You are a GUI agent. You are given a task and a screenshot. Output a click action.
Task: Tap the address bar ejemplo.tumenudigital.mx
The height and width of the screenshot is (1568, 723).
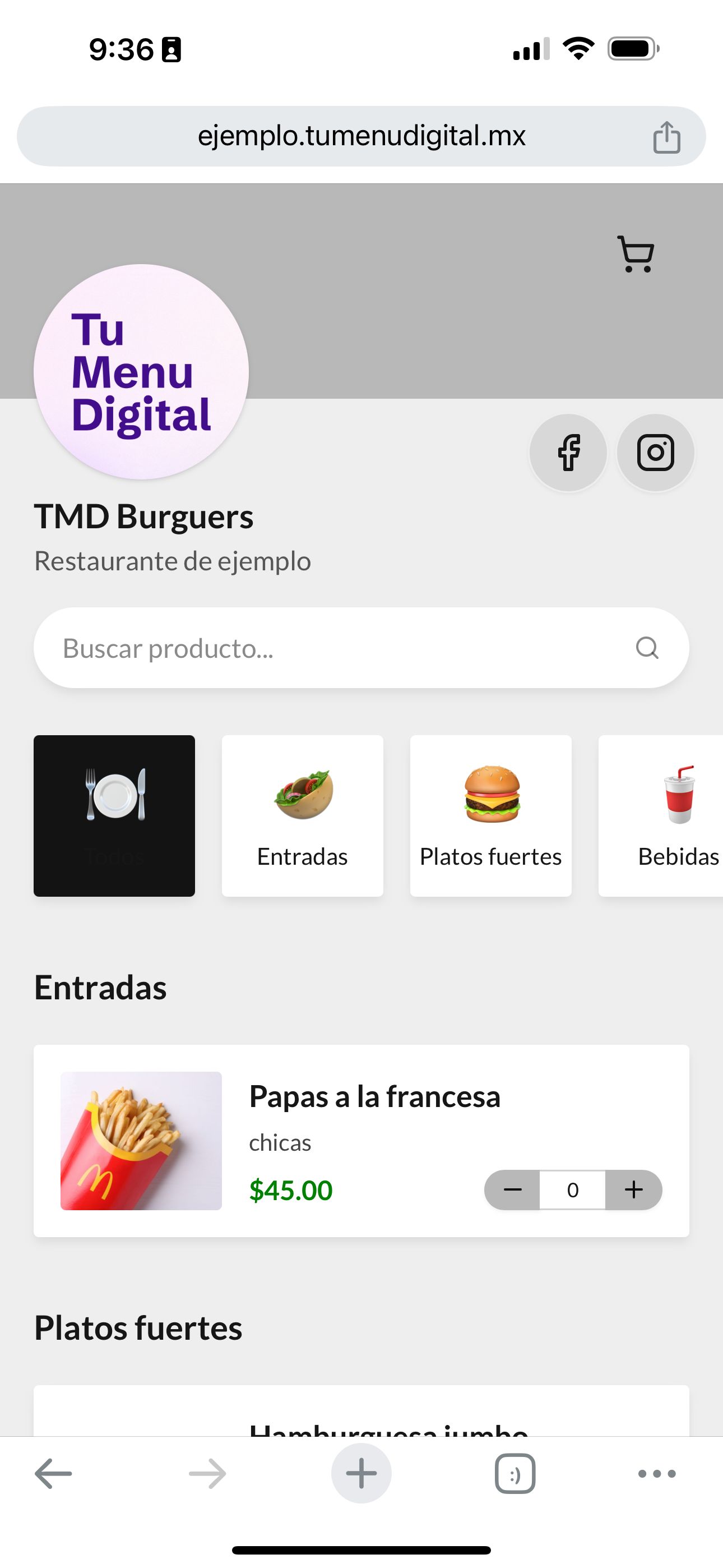coord(361,136)
